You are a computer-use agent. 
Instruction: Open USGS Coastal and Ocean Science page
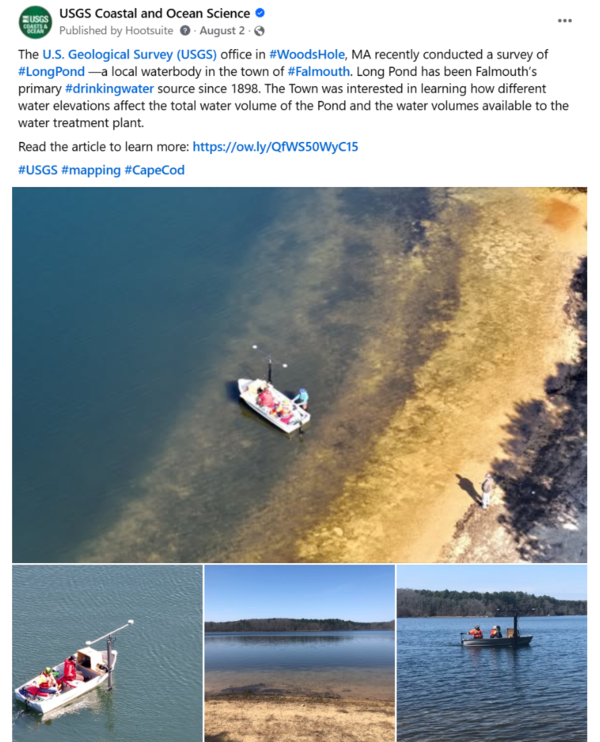(x=154, y=14)
